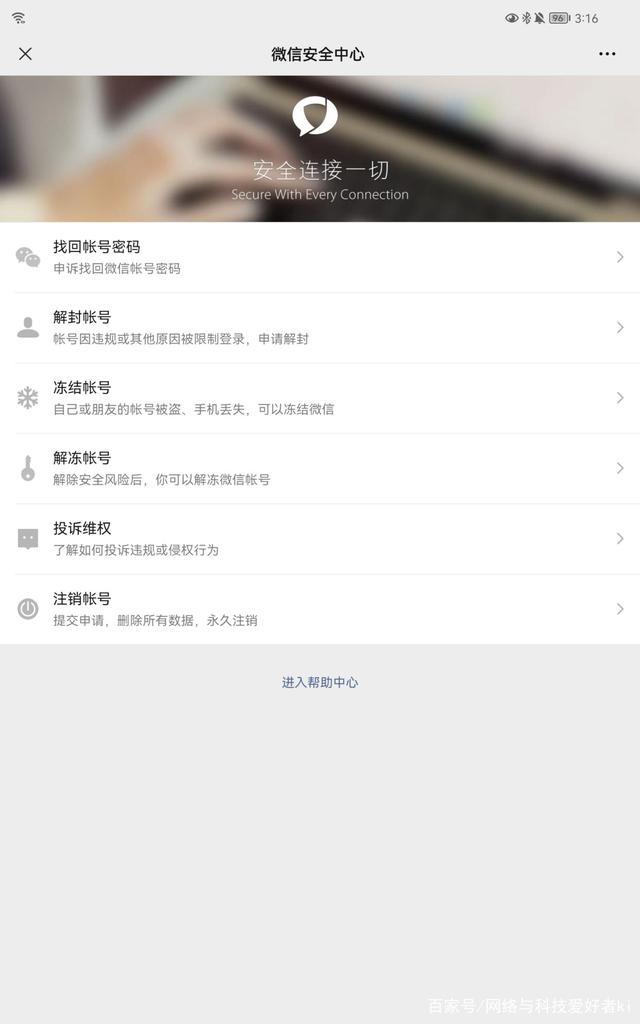Tap 注销帐号 to cancel the account

click(x=320, y=609)
